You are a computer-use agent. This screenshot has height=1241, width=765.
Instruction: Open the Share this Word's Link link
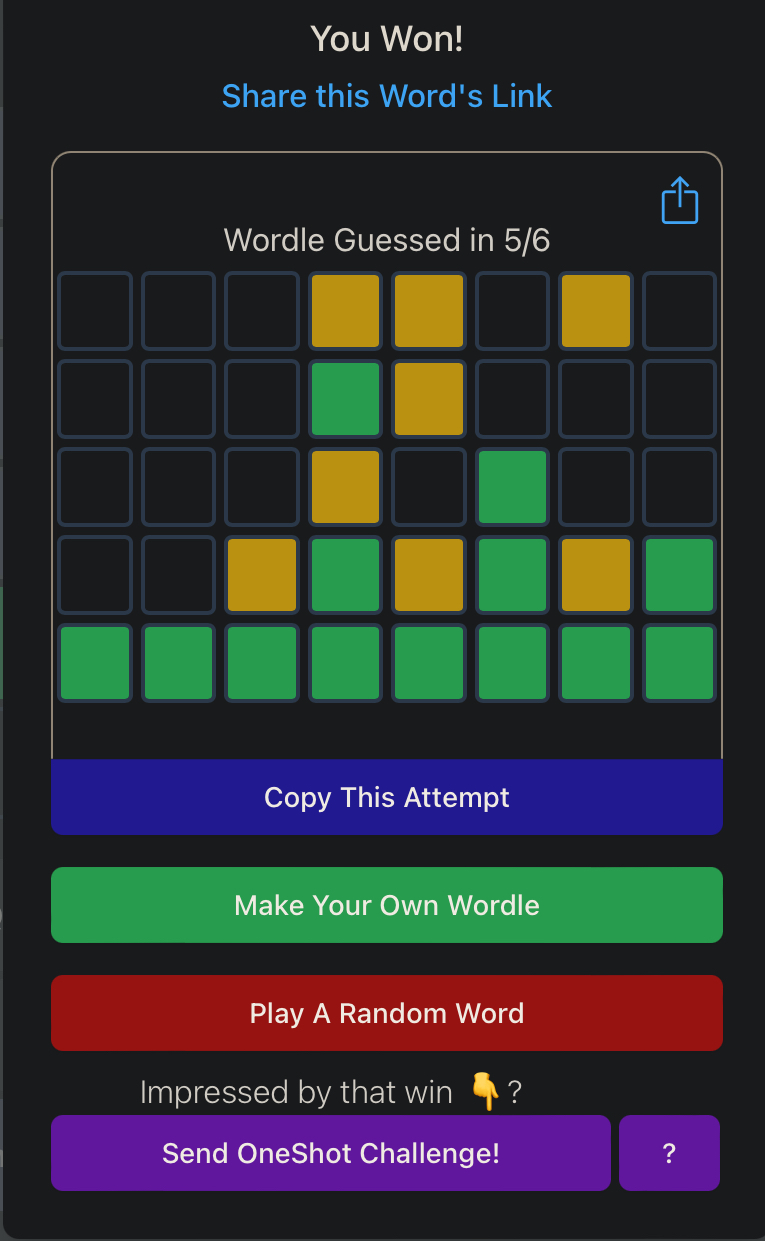coord(387,96)
